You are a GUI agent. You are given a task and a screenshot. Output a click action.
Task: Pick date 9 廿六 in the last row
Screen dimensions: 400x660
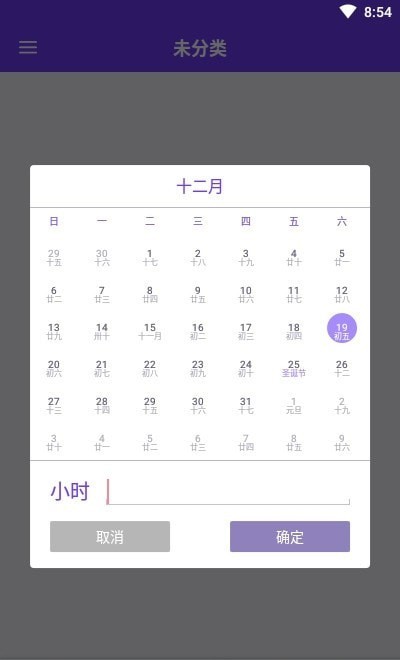[342, 442]
